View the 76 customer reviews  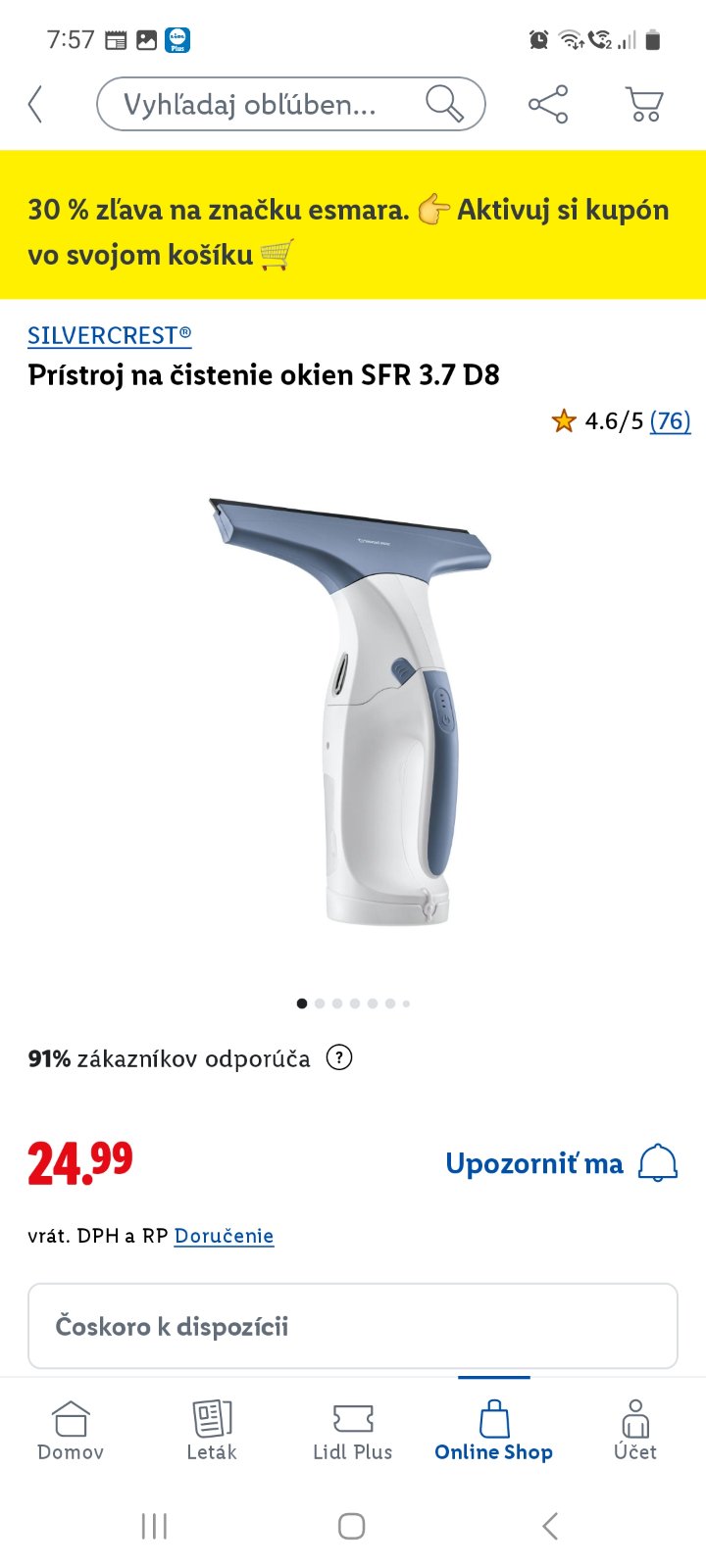tap(670, 421)
